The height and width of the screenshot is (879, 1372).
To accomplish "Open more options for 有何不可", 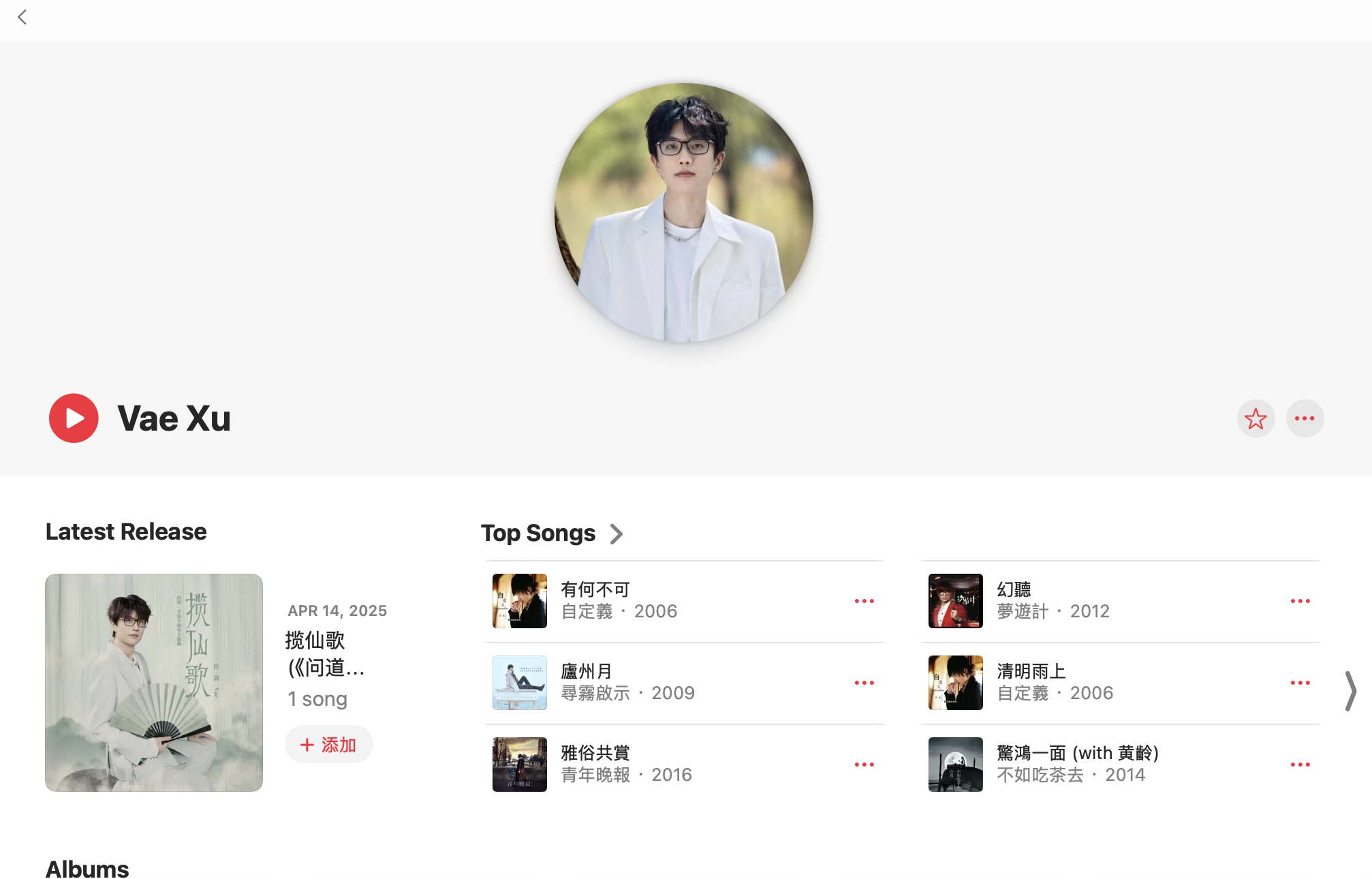I will (864, 601).
